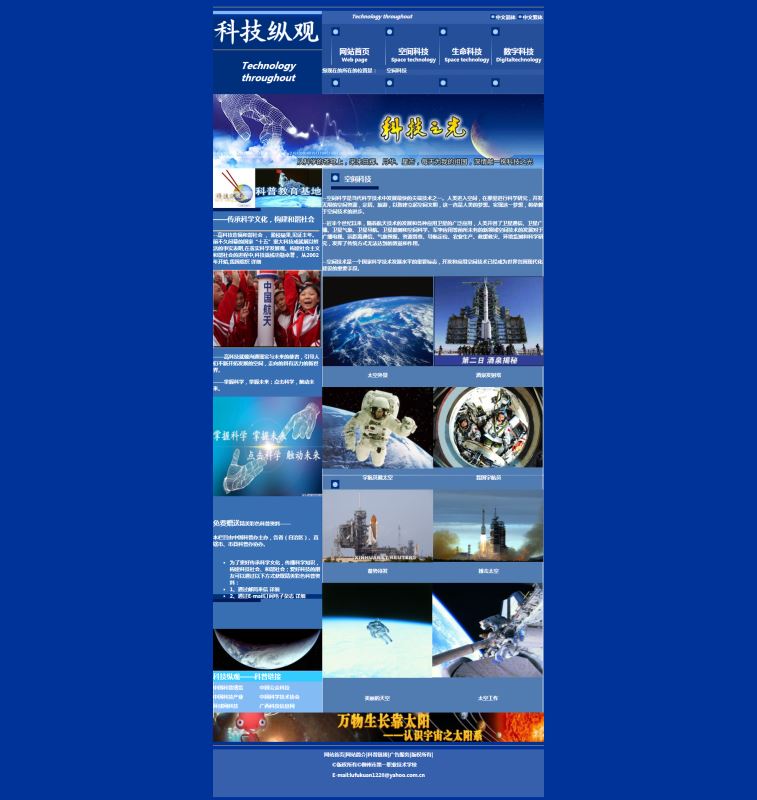Select 中文简体 language option

504,17
